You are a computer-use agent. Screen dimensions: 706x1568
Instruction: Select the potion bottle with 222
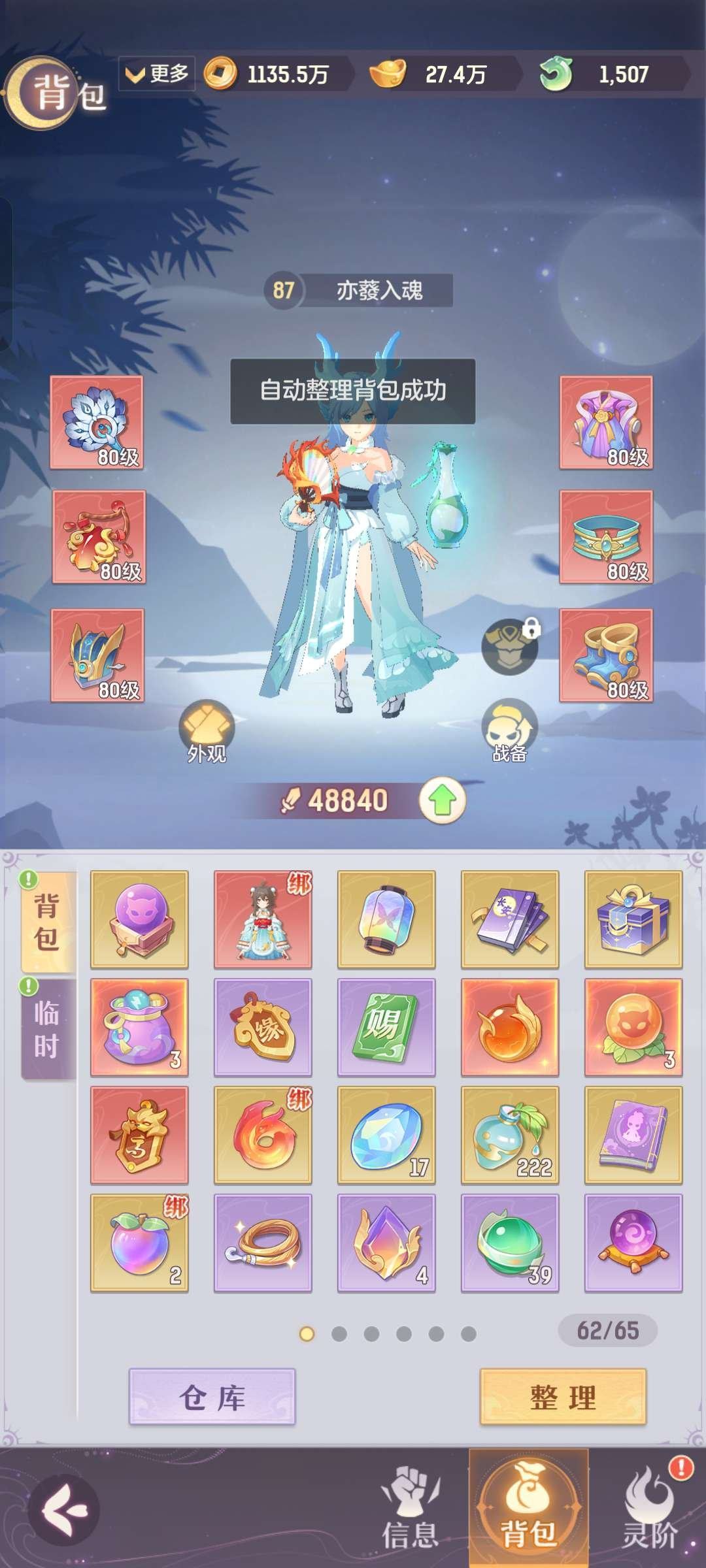click(x=510, y=1135)
